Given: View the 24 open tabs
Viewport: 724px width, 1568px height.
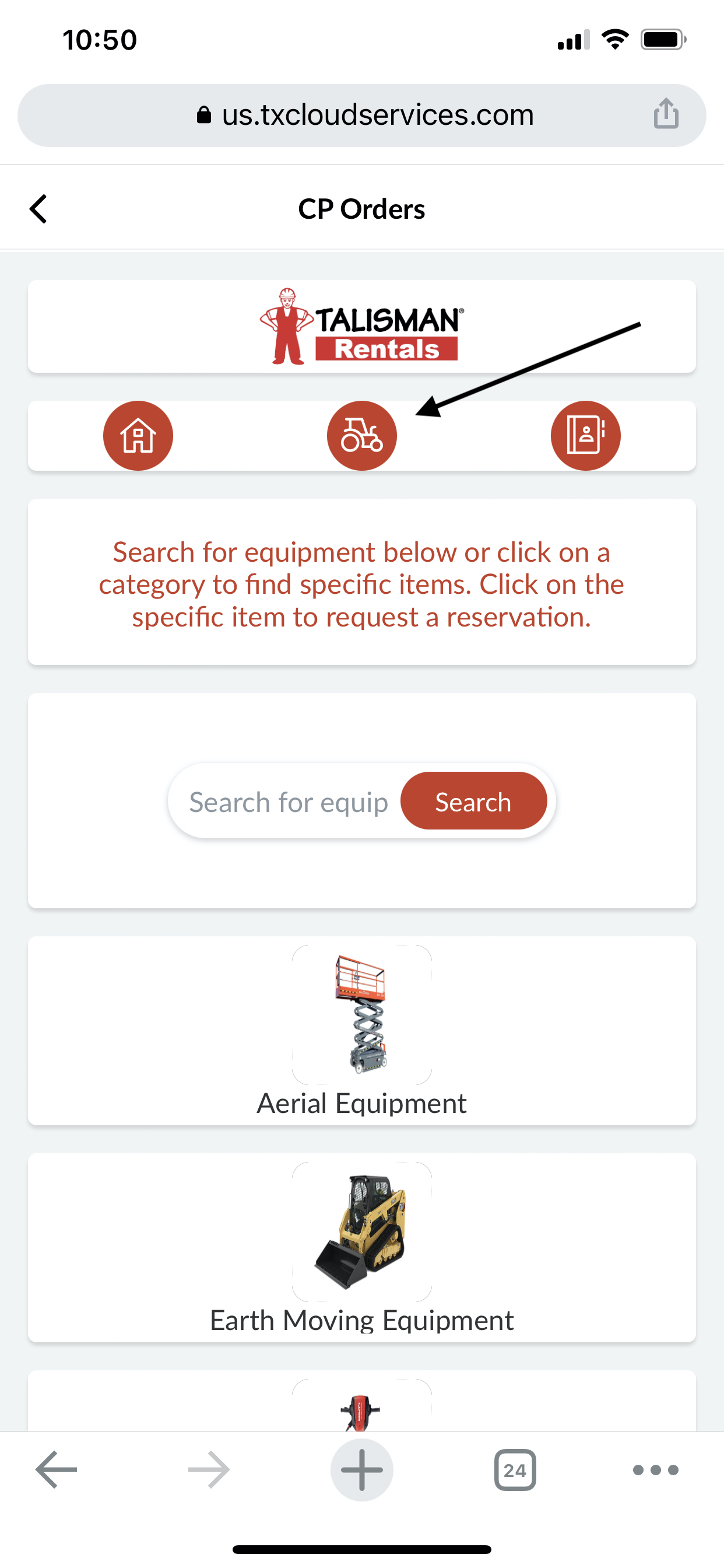Looking at the screenshot, I should 515,1470.
